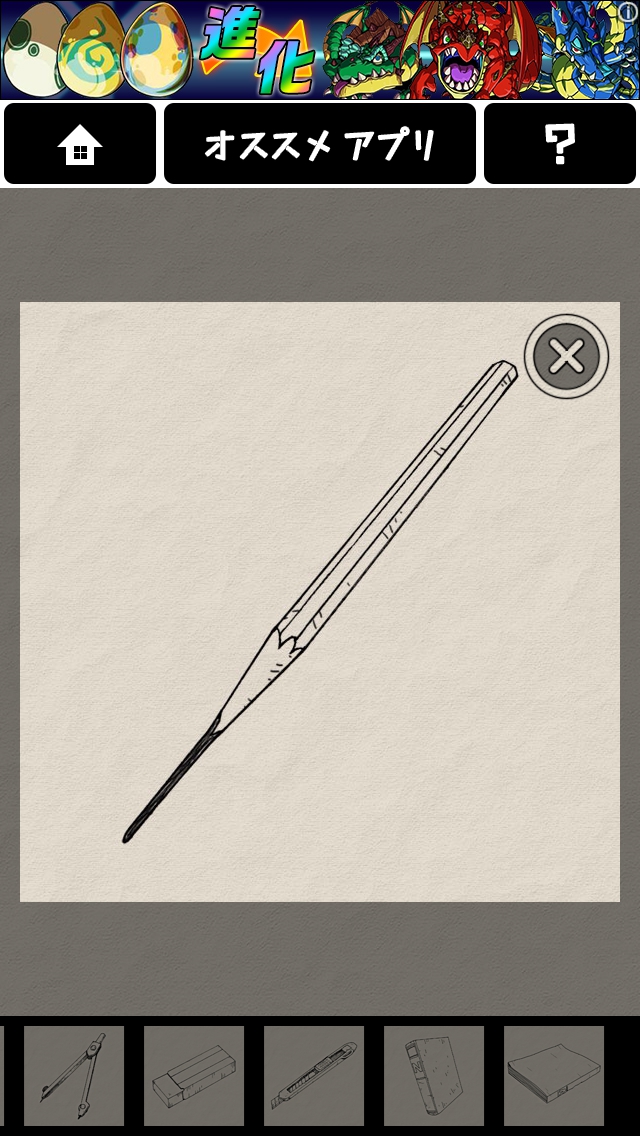Open オススメ アプリ recommended apps
This screenshot has width=640, height=1136.
[320, 143]
